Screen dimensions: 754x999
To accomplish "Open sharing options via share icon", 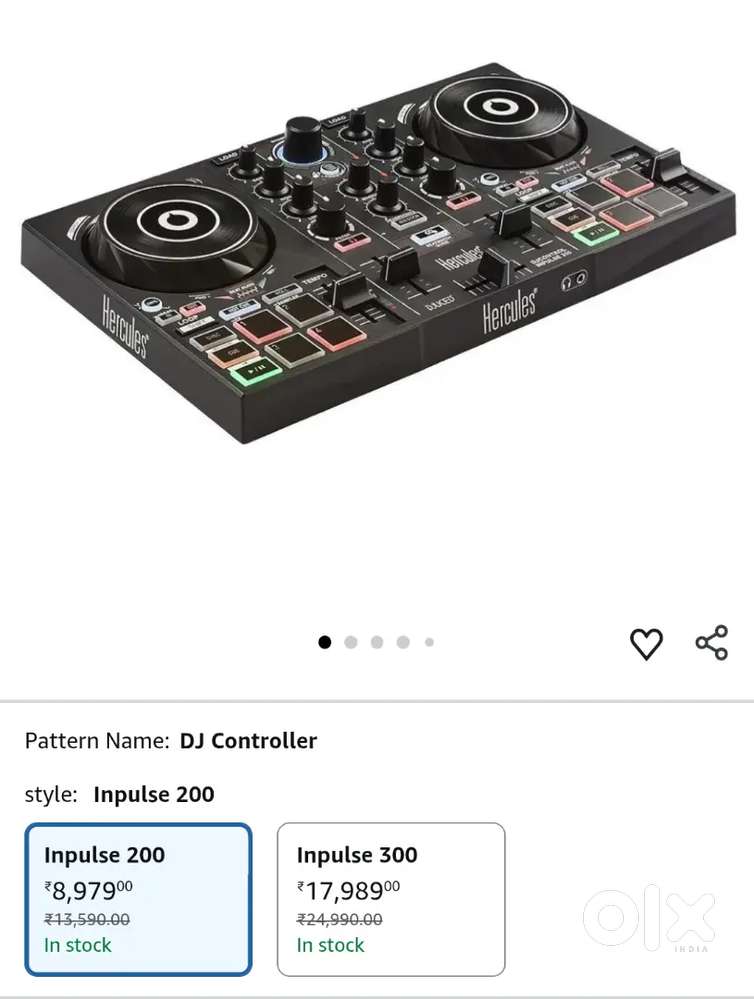I will pyautogui.click(x=710, y=643).
